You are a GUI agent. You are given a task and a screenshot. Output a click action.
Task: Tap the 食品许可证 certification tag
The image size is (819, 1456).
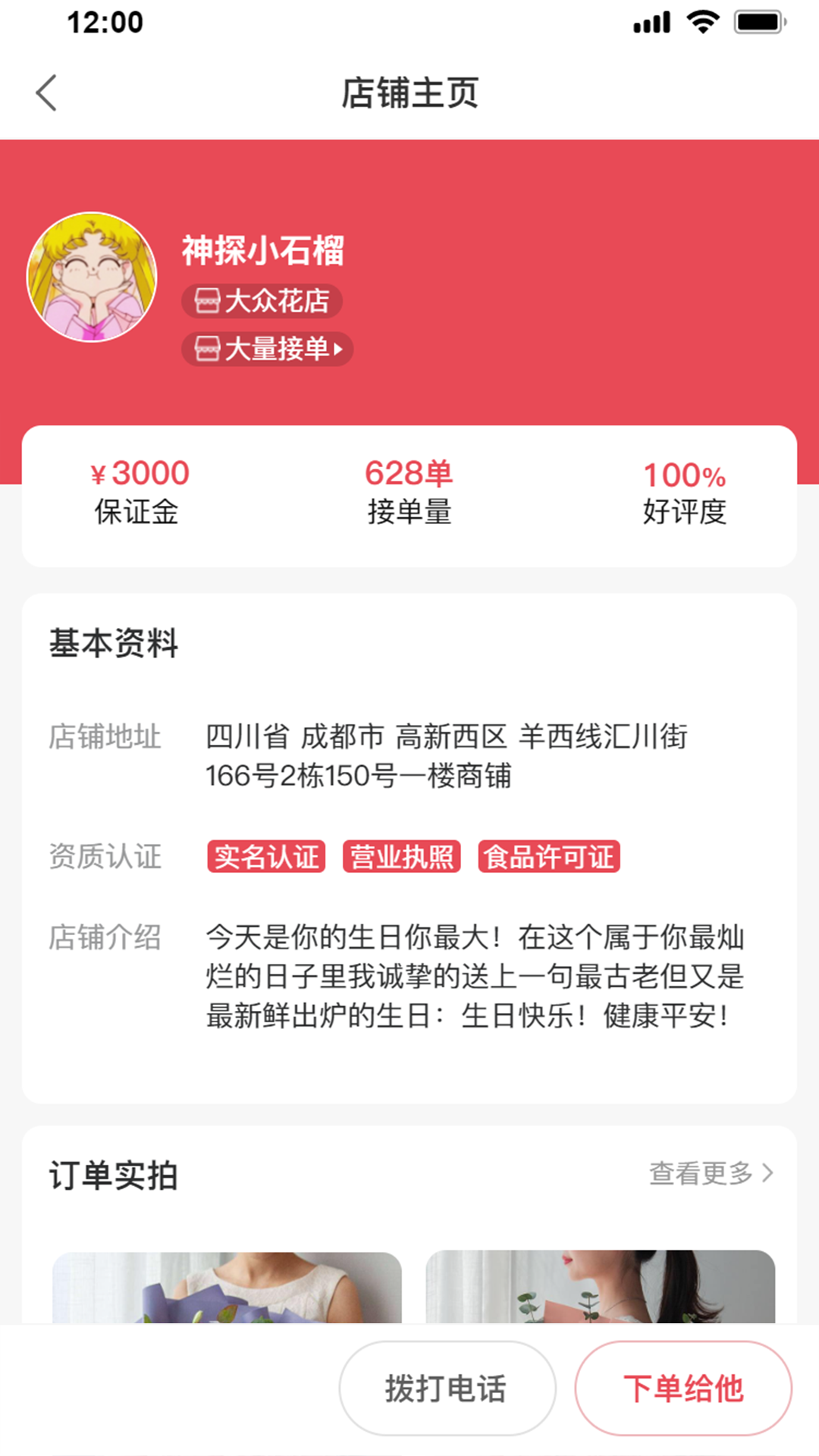548,857
